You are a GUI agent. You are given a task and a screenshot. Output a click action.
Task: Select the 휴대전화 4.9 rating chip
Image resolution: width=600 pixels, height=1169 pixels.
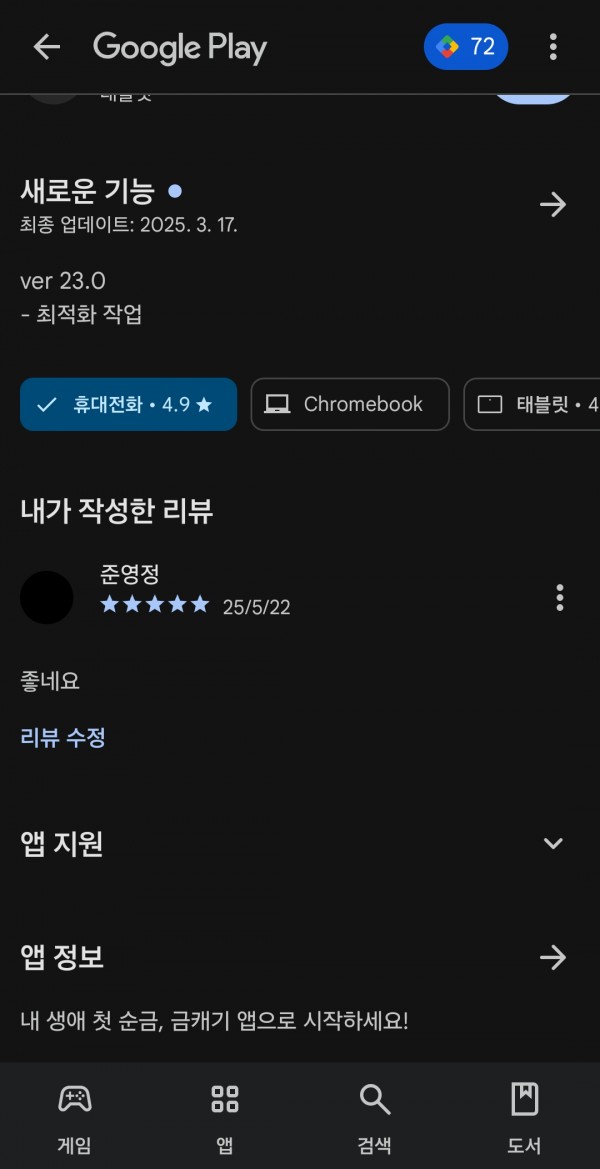pos(128,404)
